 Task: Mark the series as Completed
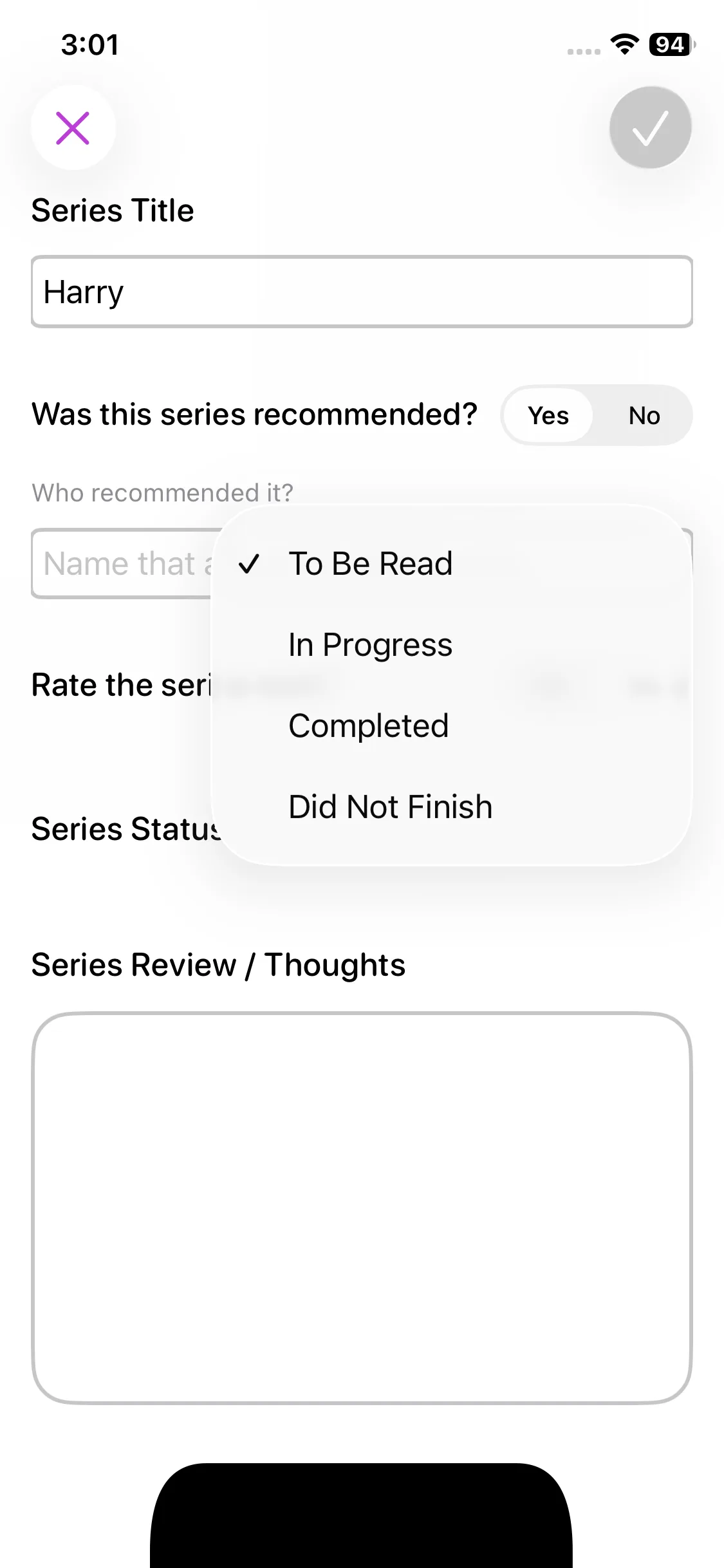[x=368, y=726]
